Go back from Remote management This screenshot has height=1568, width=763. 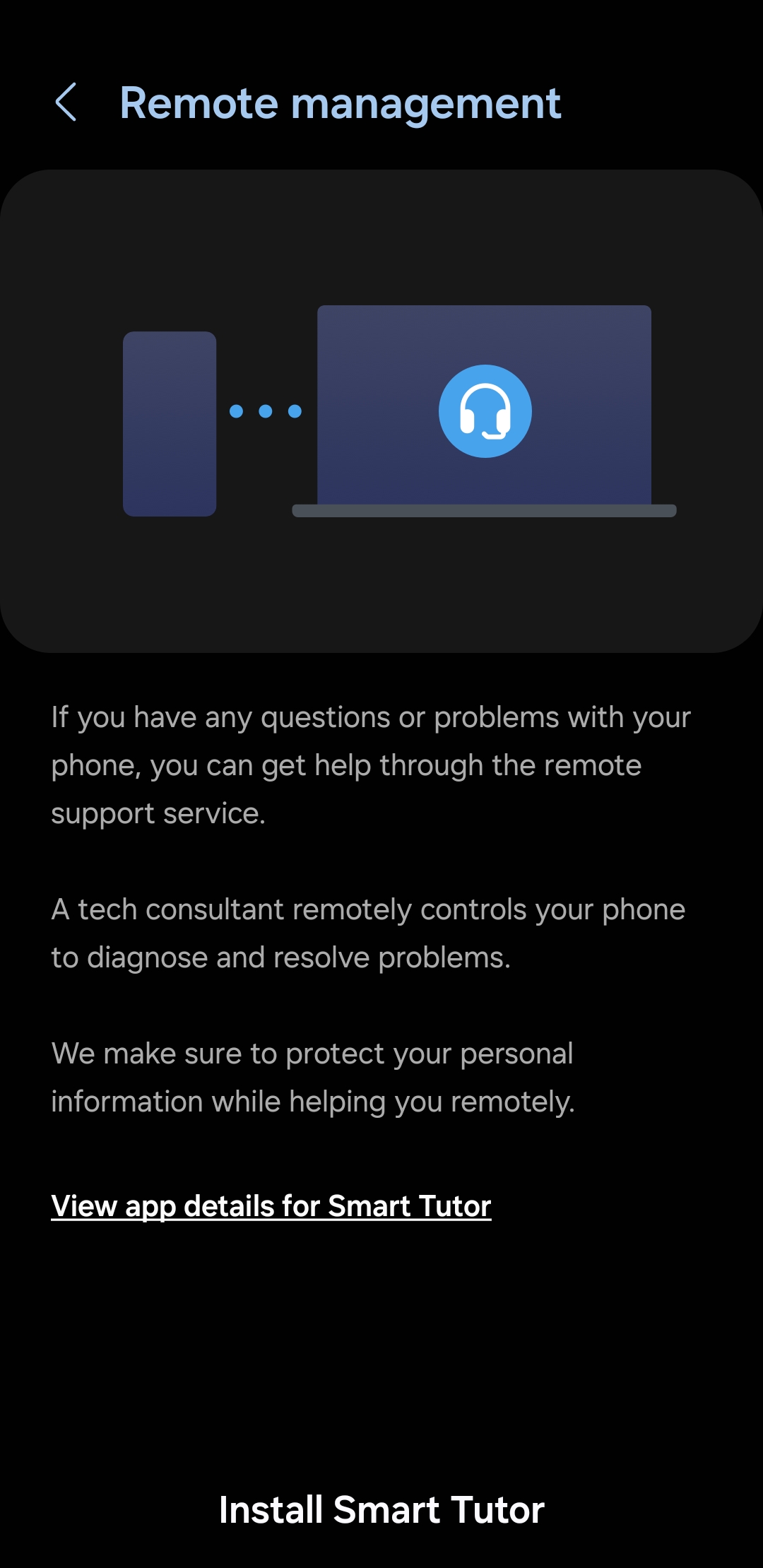66,102
